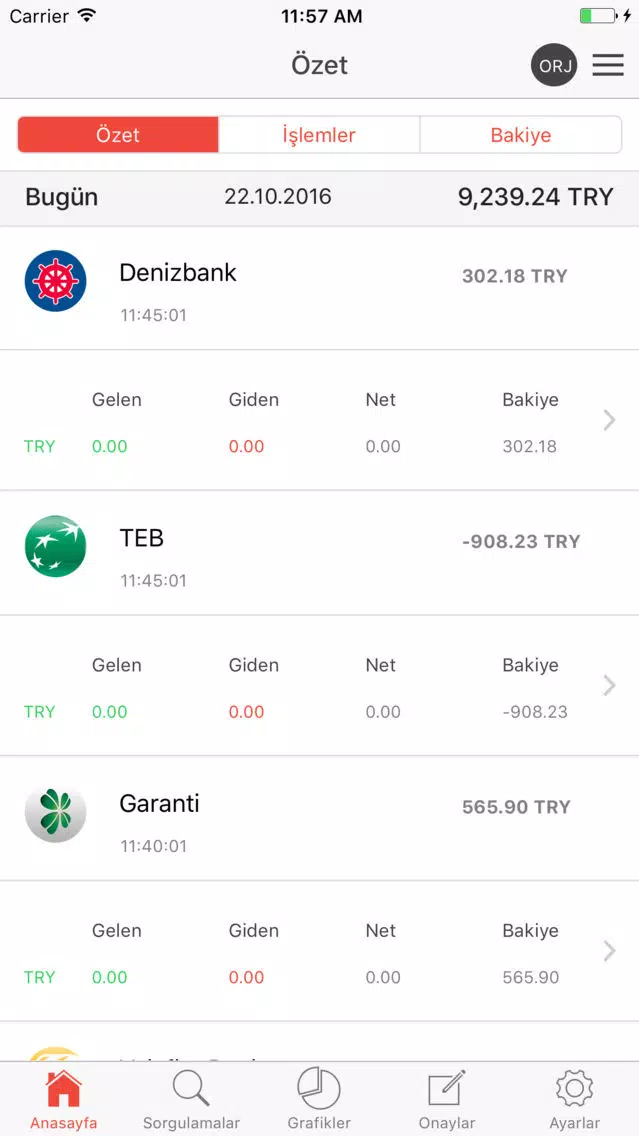Screen dimensions: 639x1136
Task: Open the Garanti account row
Action: (320, 819)
